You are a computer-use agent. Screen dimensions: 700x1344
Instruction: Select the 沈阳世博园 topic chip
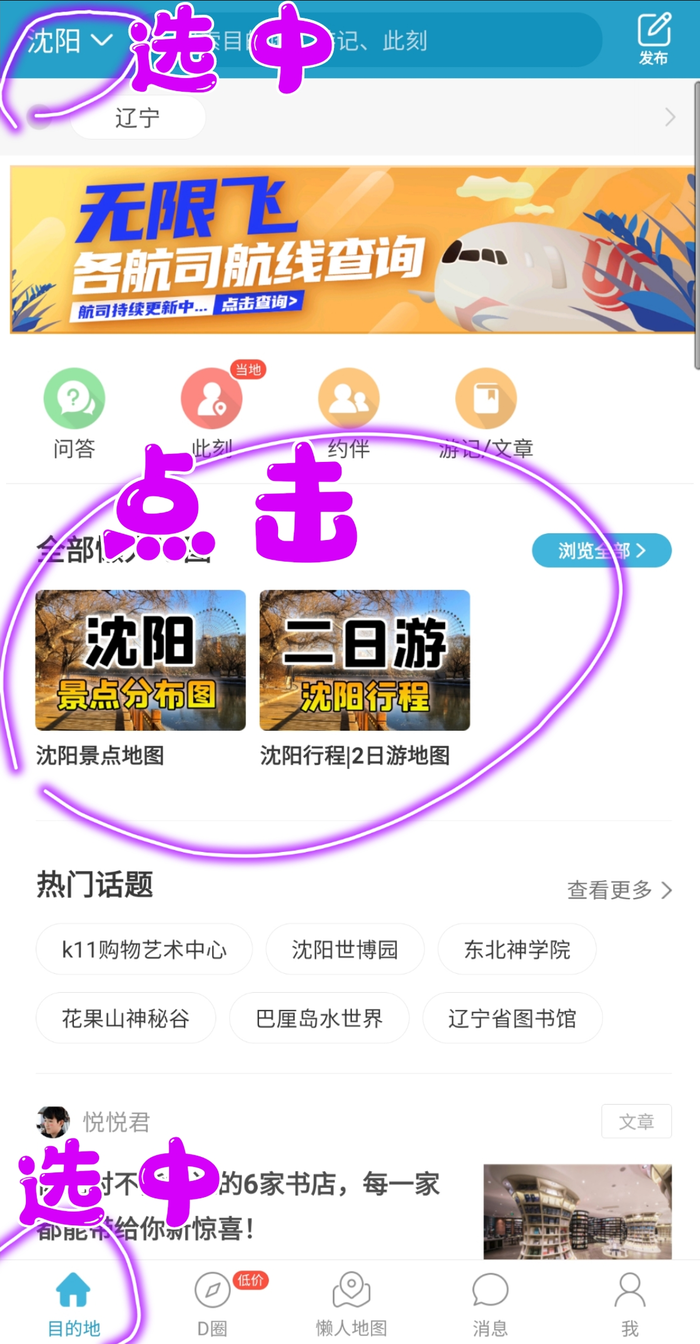345,949
